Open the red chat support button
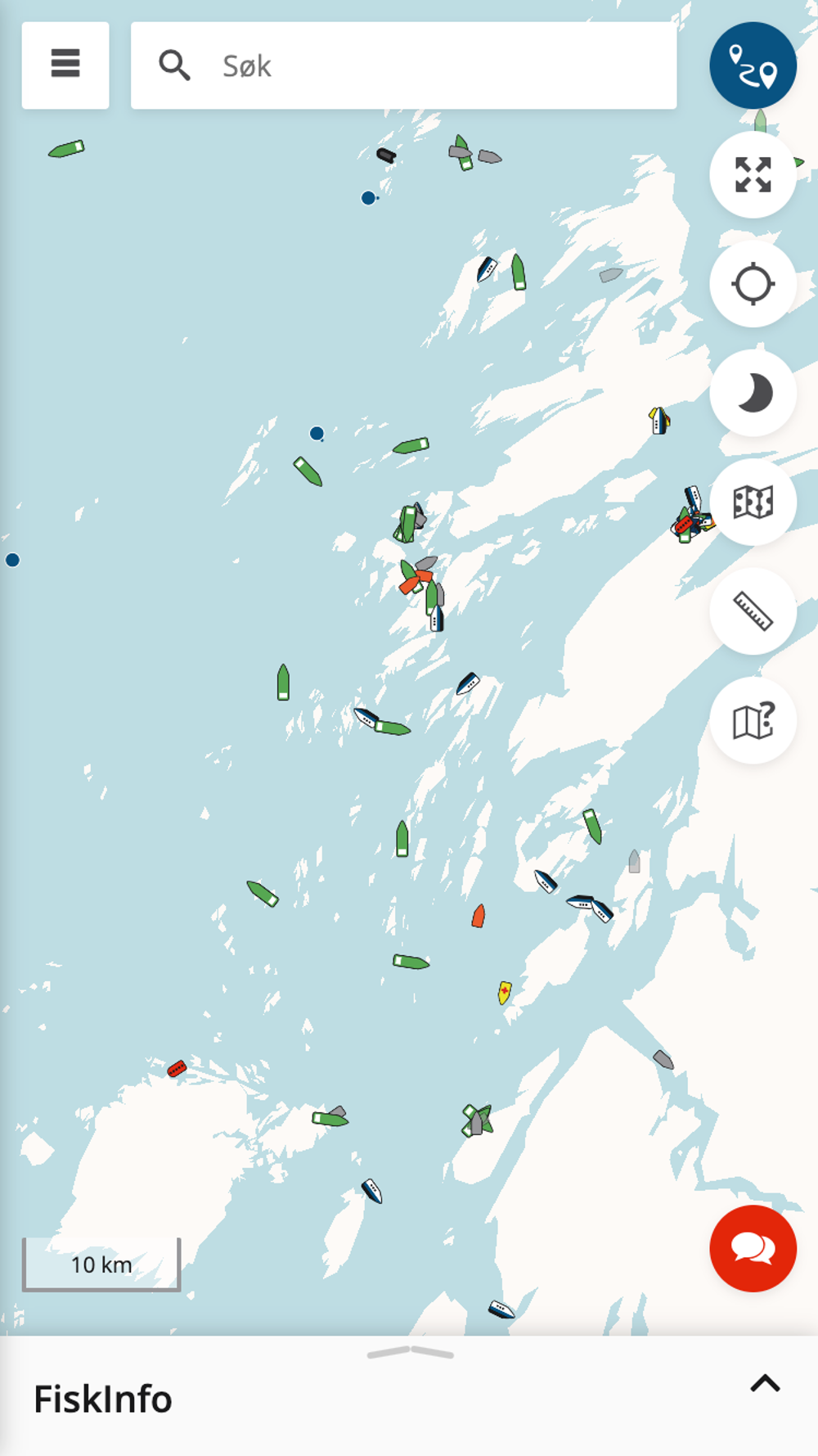Viewport: 818px width, 1456px height. 753,1248
